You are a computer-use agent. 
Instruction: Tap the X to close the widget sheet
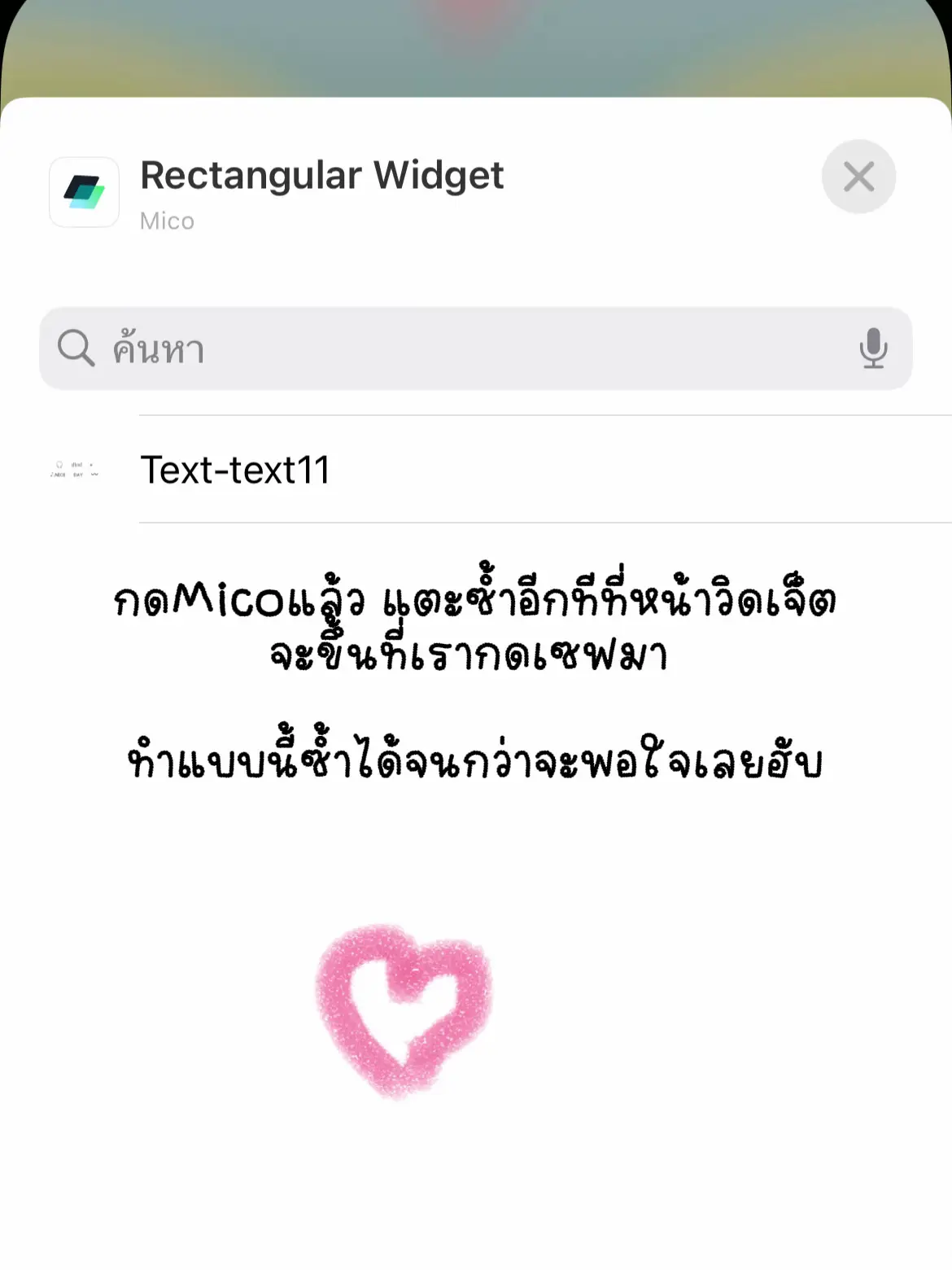858,177
